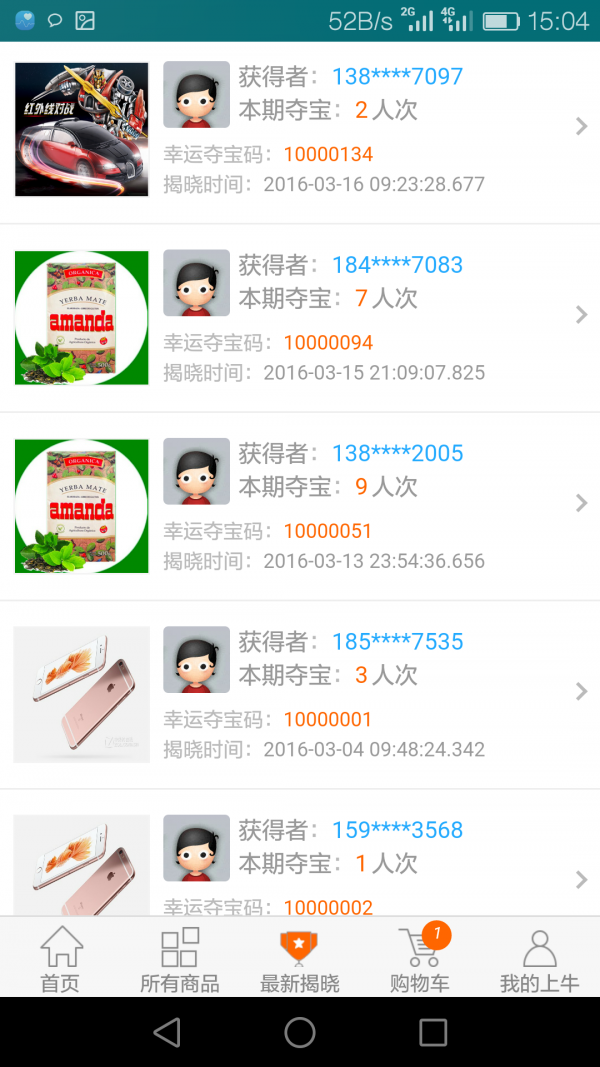Viewport: 600px width, 1067px height.
Task: Open winner entry 138****7097
Action: point(300,128)
